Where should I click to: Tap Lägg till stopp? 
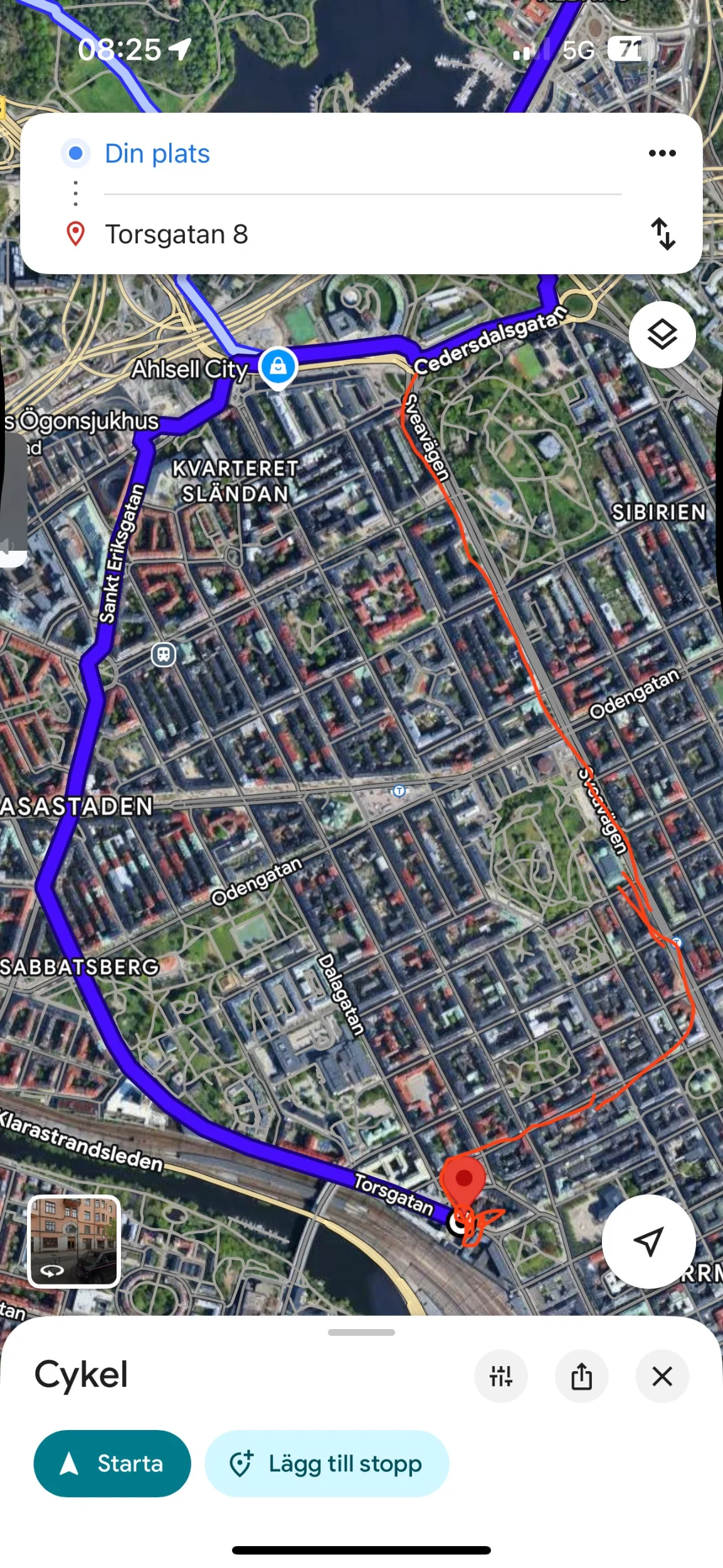[327, 1464]
